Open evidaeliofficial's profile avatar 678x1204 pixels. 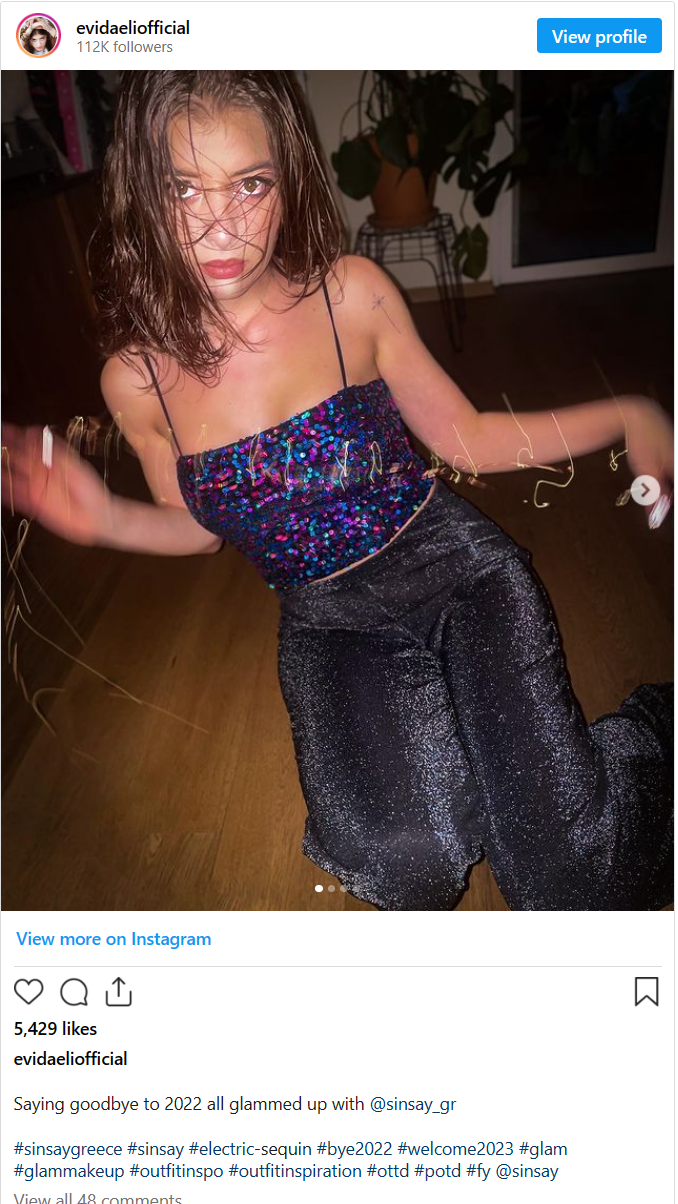tap(39, 36)
